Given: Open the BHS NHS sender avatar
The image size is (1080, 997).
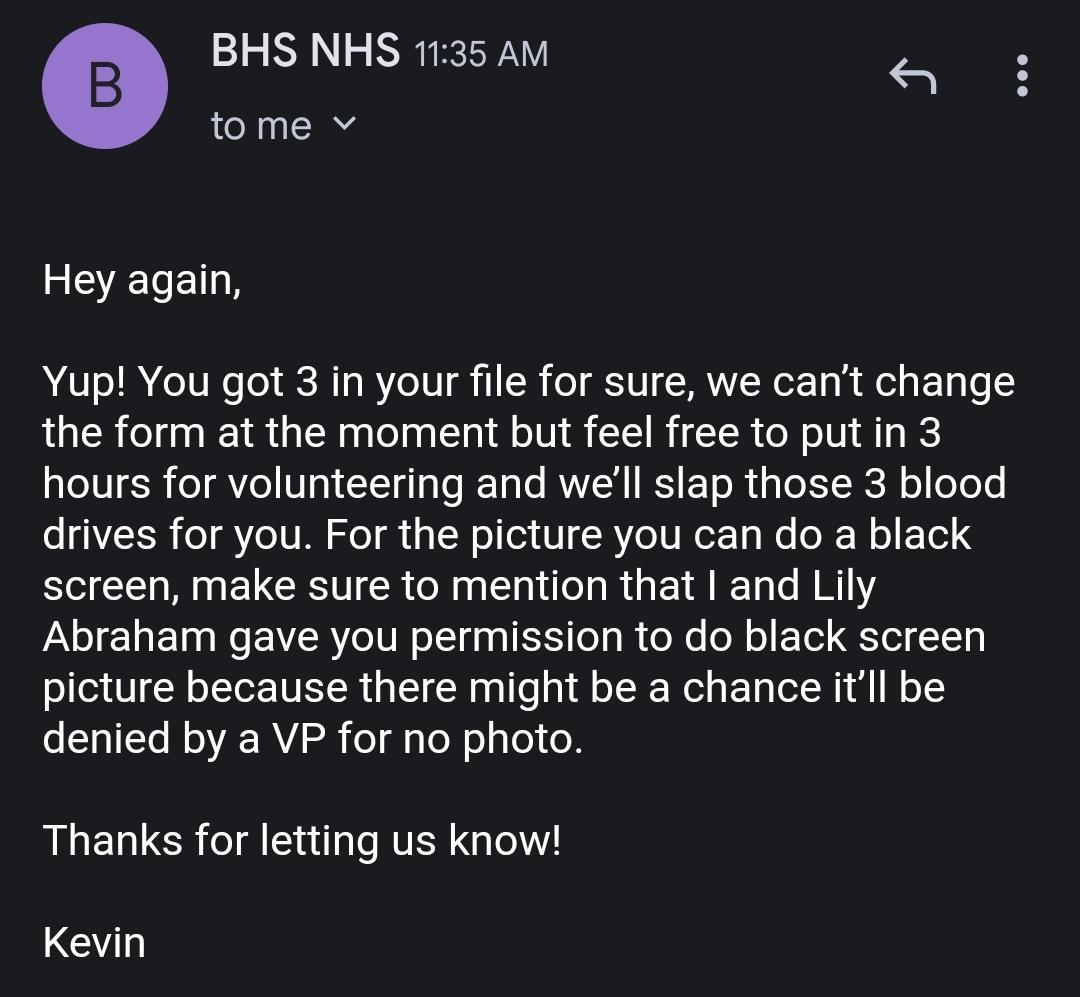Looking at the screenshot, I should [104, 86].
